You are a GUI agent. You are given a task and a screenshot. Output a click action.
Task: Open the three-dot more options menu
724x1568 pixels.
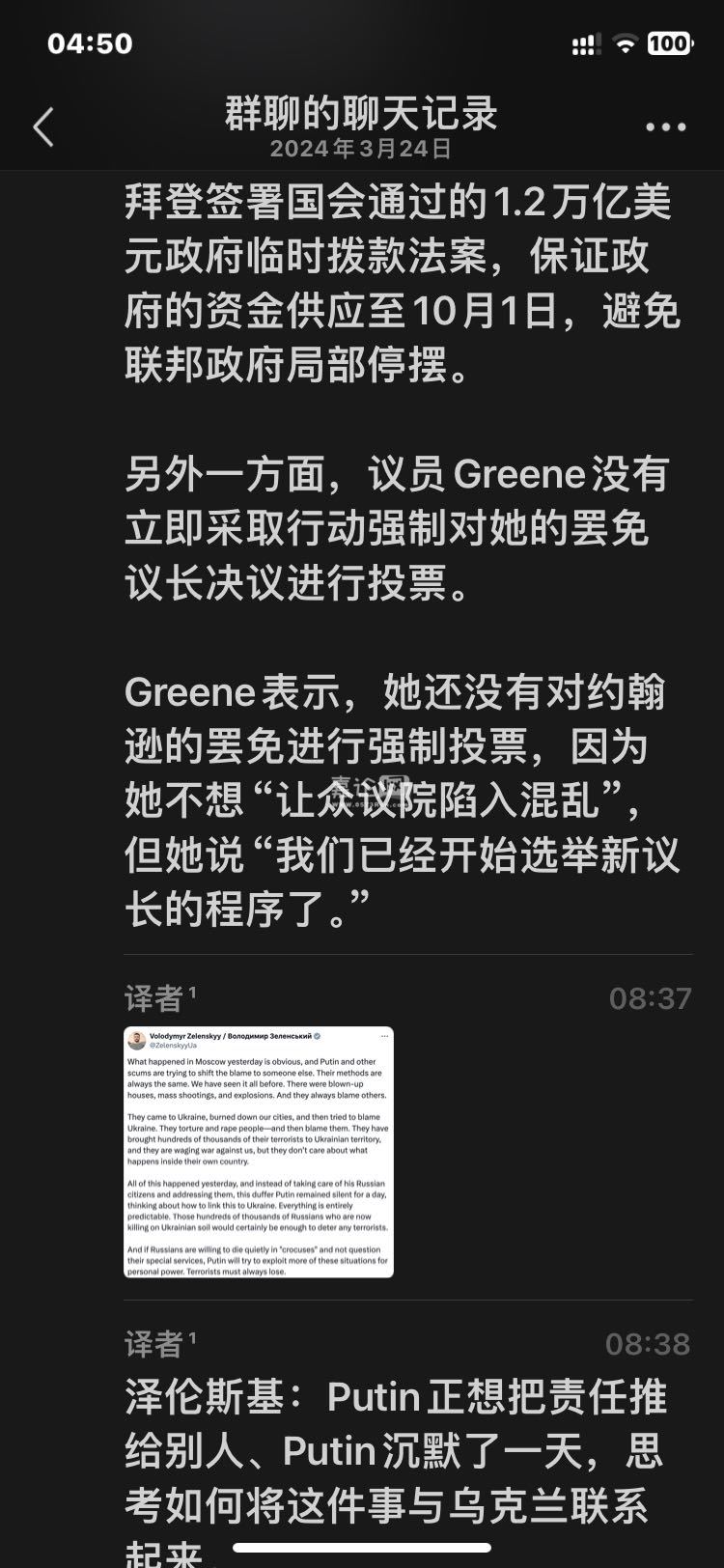(x=665, y=127)
